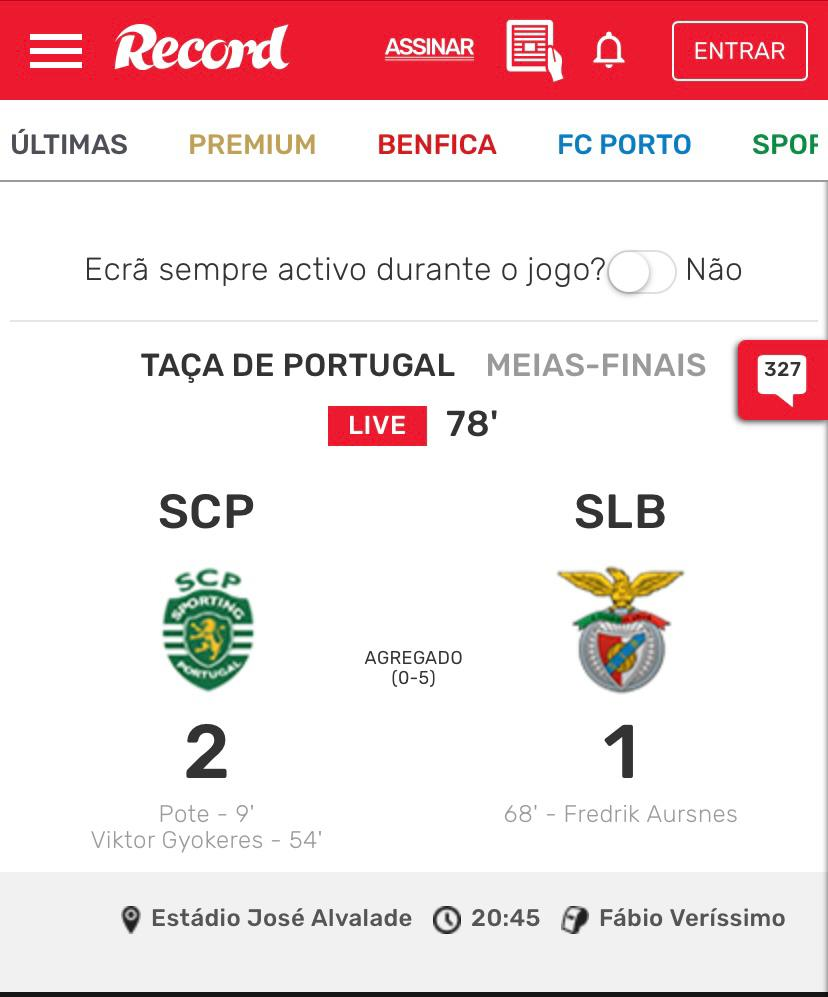Open the hamburger drawer menu

pos(56,50)
